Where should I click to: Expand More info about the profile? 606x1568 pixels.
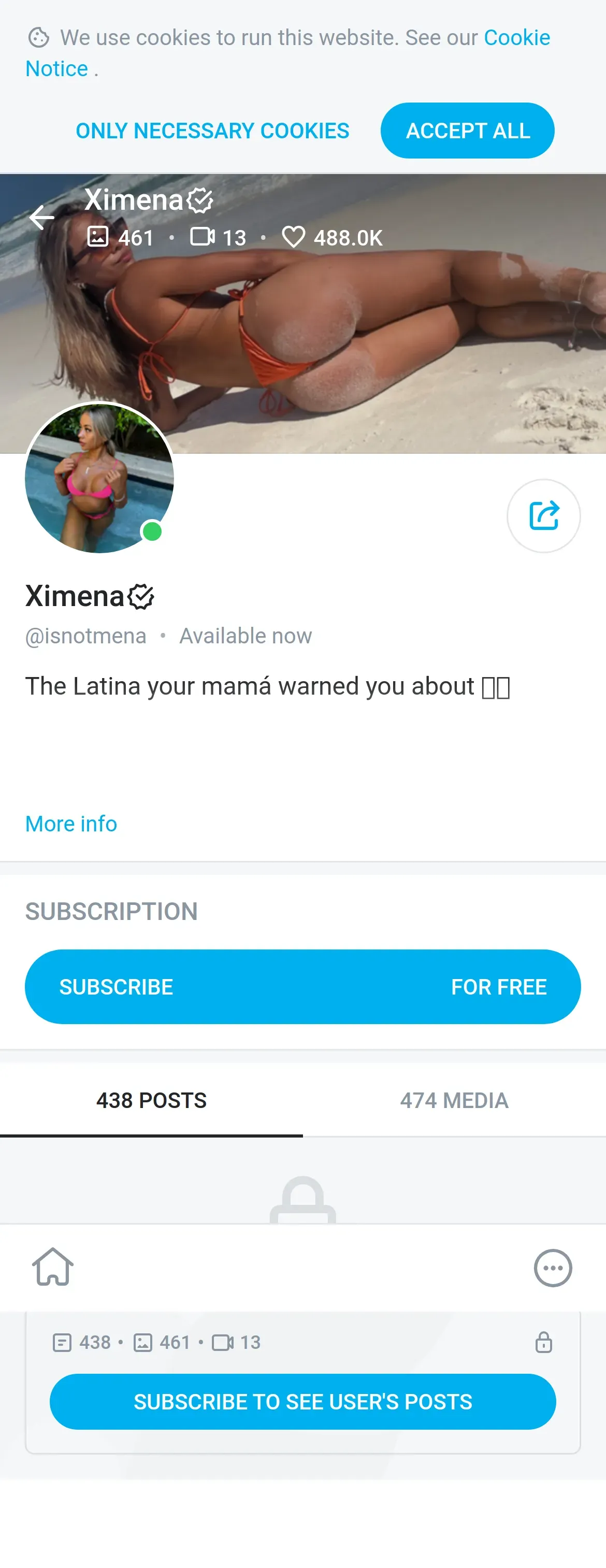[71, 824]
